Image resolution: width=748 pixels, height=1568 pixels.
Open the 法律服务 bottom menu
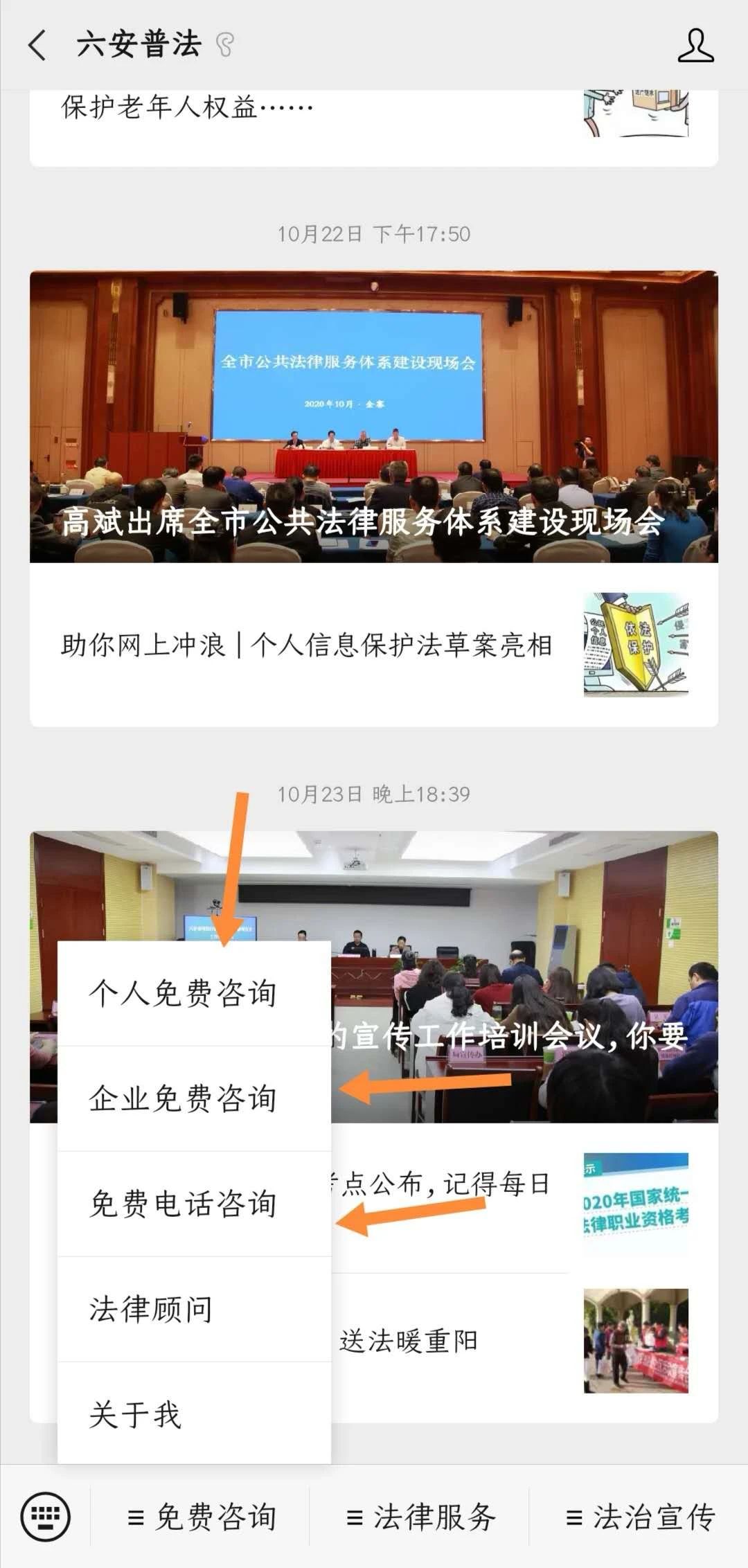[x=420, y=1517]
